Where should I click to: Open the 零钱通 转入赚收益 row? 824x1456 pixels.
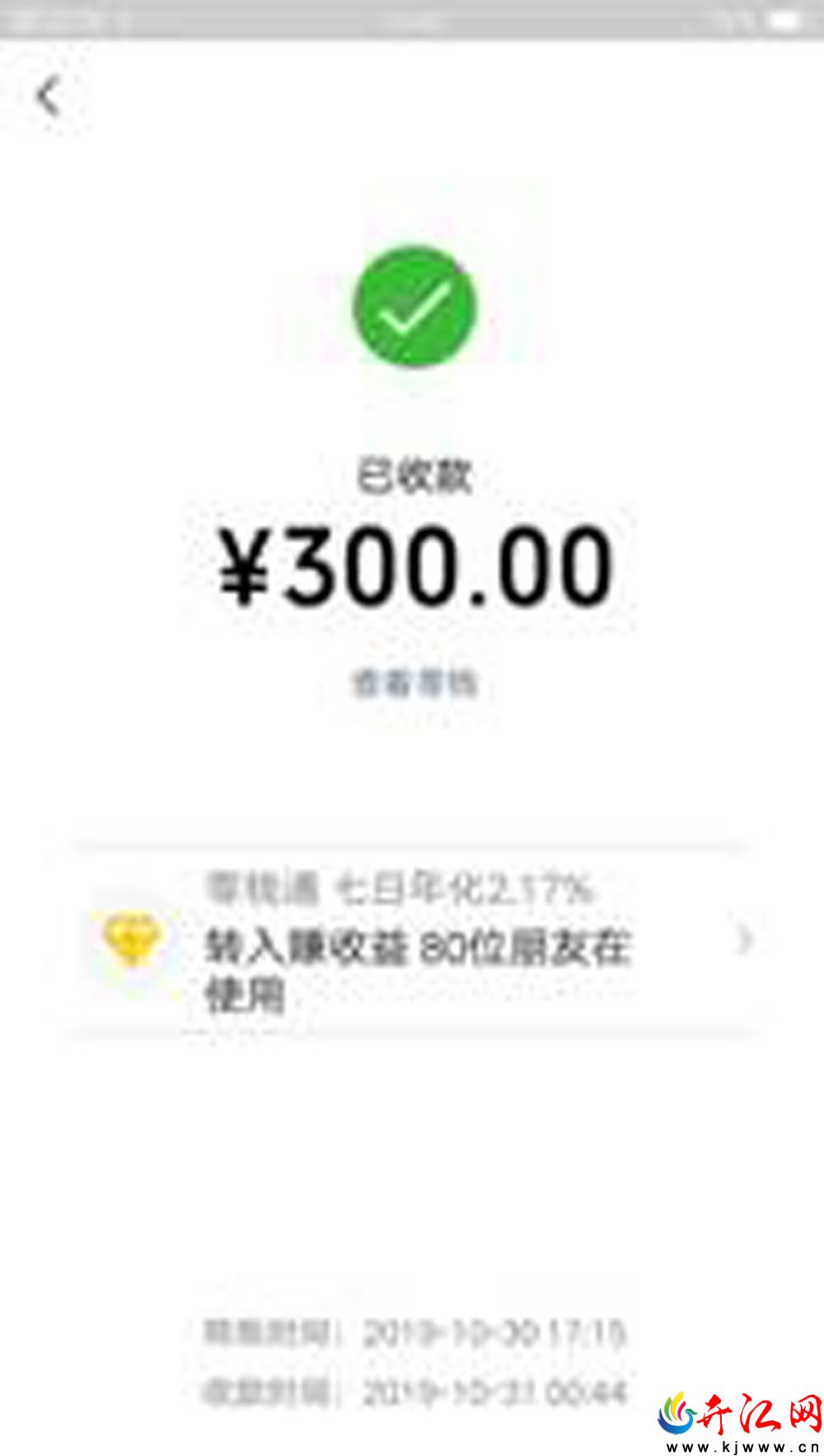pyautogui.click(x=412, y=939)
